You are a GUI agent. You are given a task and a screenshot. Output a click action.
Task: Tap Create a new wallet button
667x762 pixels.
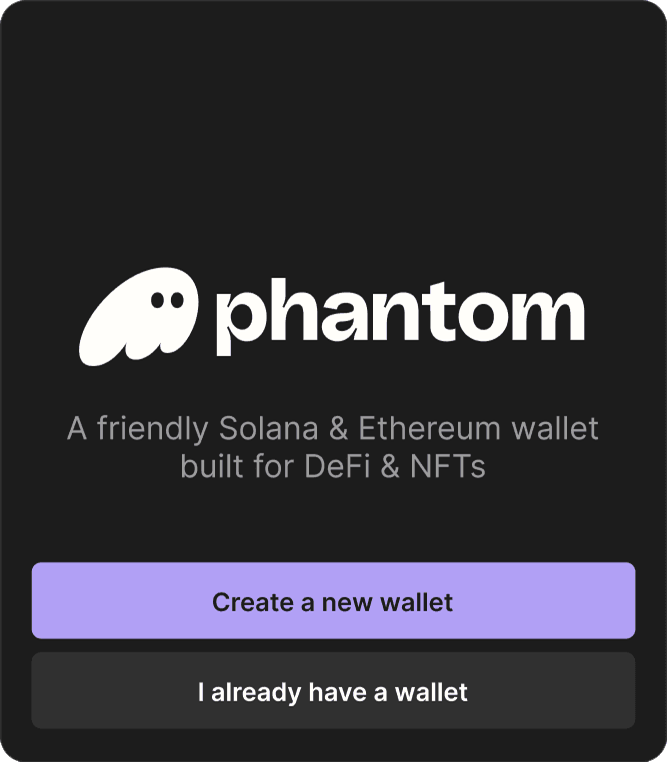[333, 601]
